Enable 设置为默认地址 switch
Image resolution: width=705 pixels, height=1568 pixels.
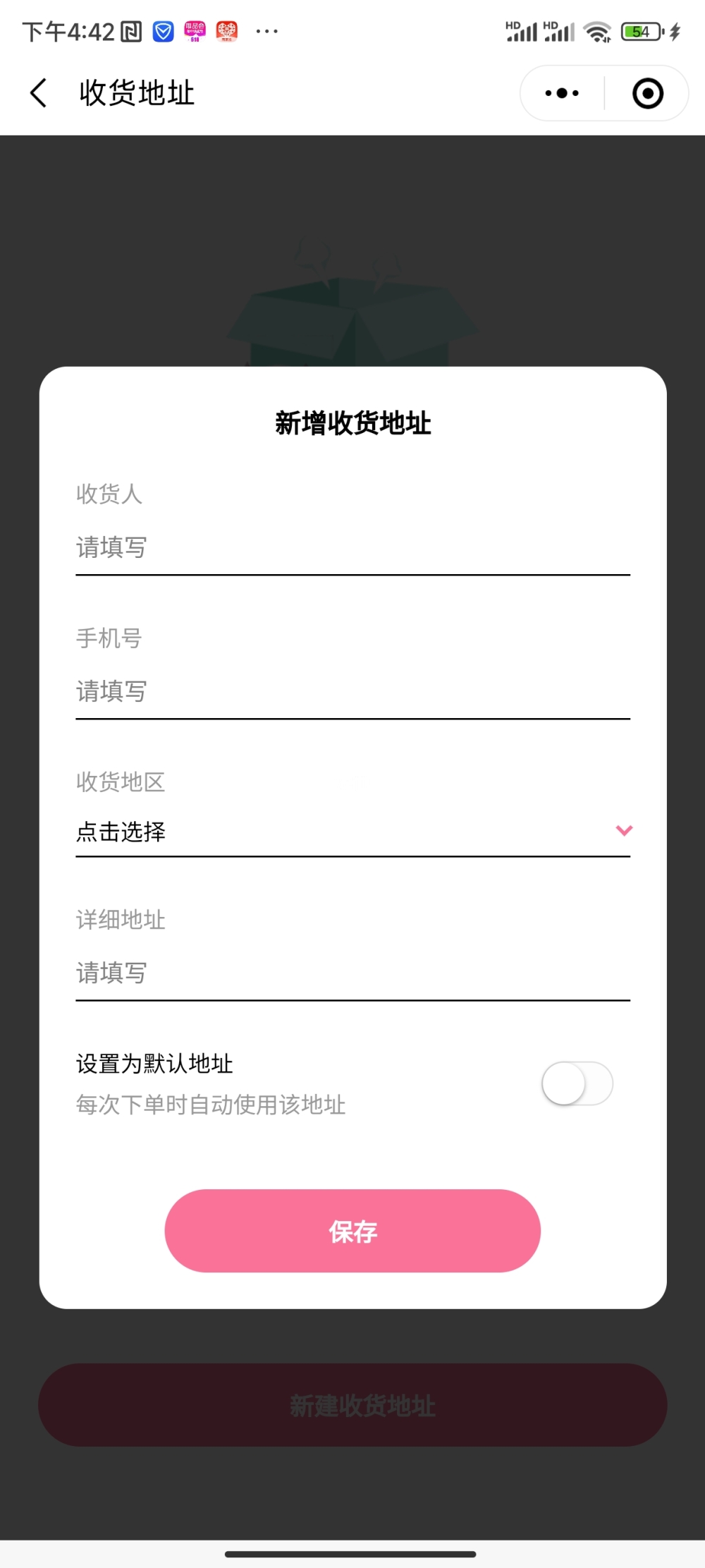click(x=577, y=1083)
